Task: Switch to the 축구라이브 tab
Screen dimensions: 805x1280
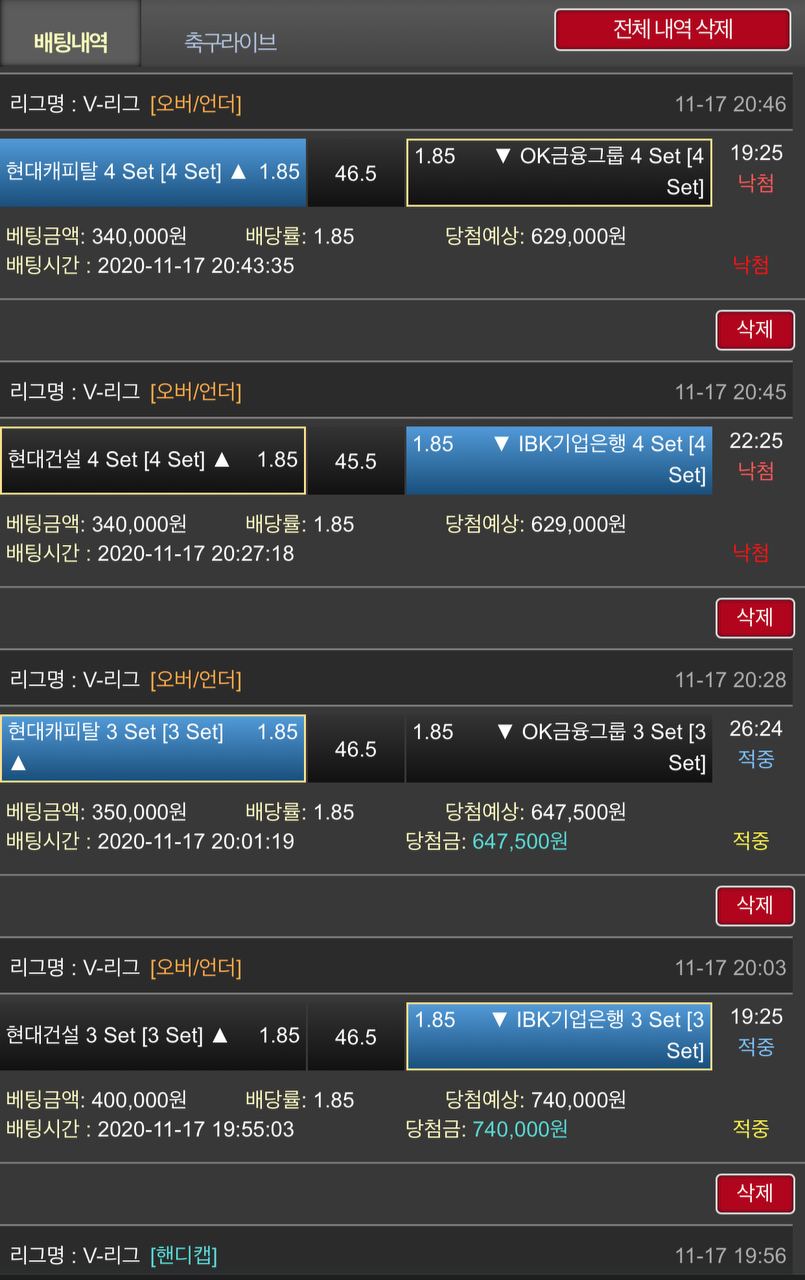Action: click(230, 42)
